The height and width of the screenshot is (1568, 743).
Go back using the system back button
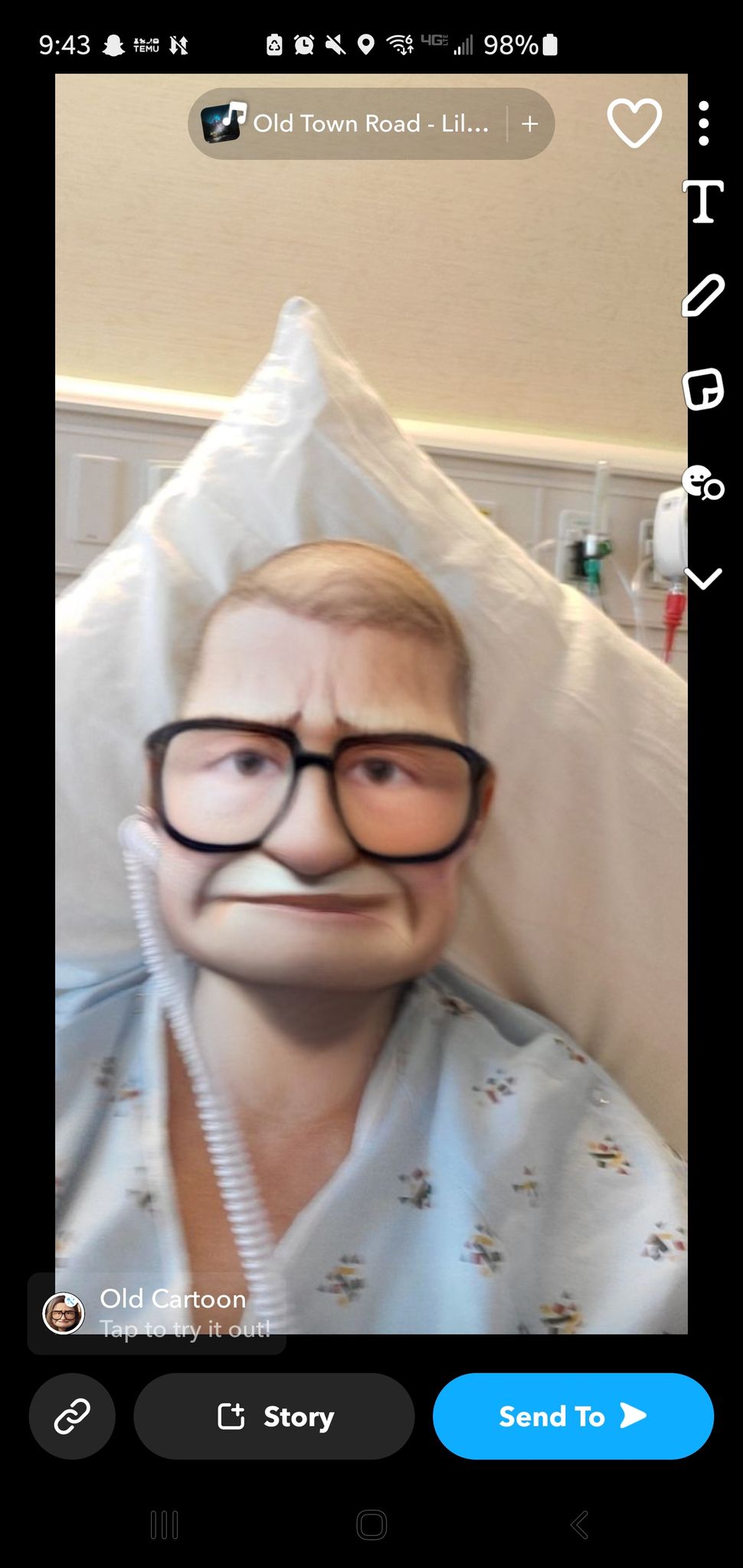point(579,1524)
